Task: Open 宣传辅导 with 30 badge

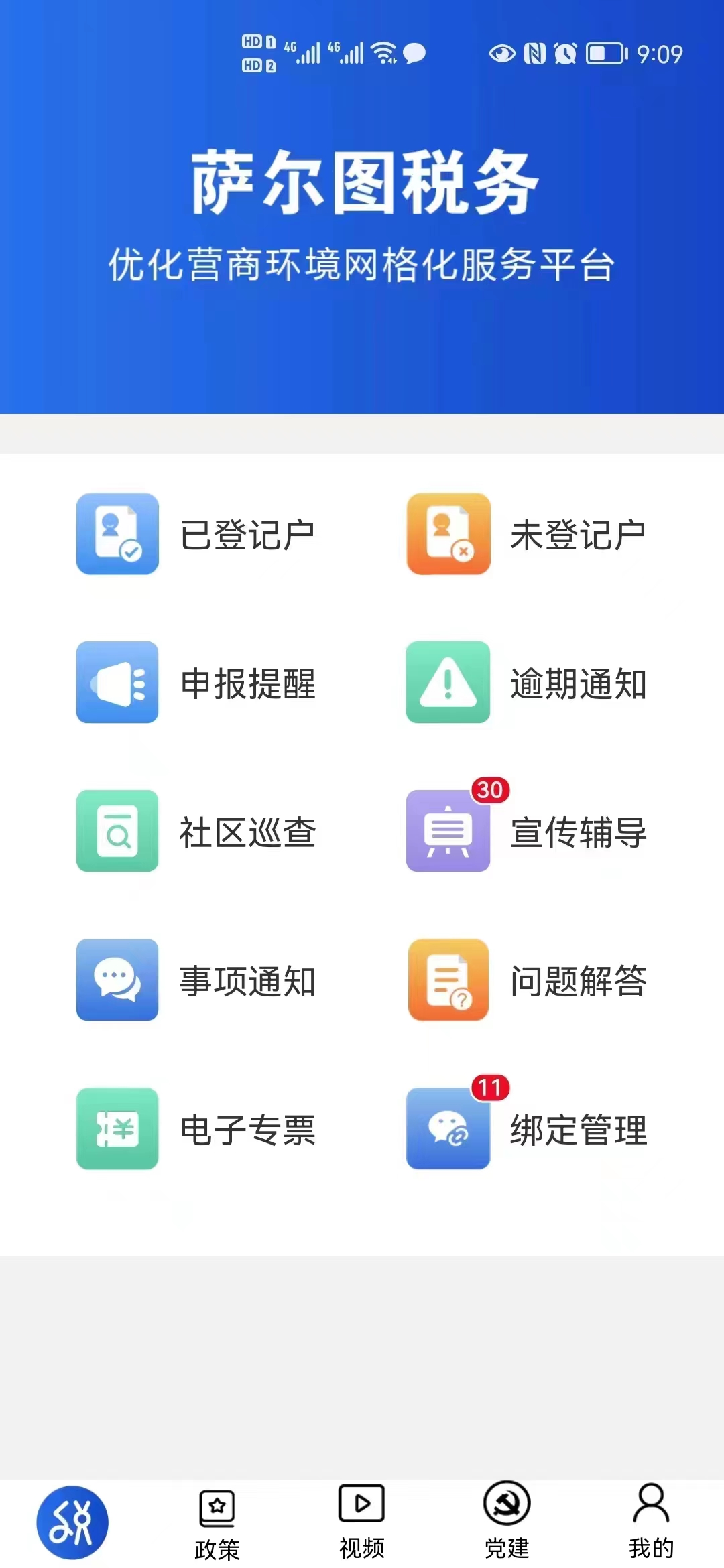Action: [526, 832]
